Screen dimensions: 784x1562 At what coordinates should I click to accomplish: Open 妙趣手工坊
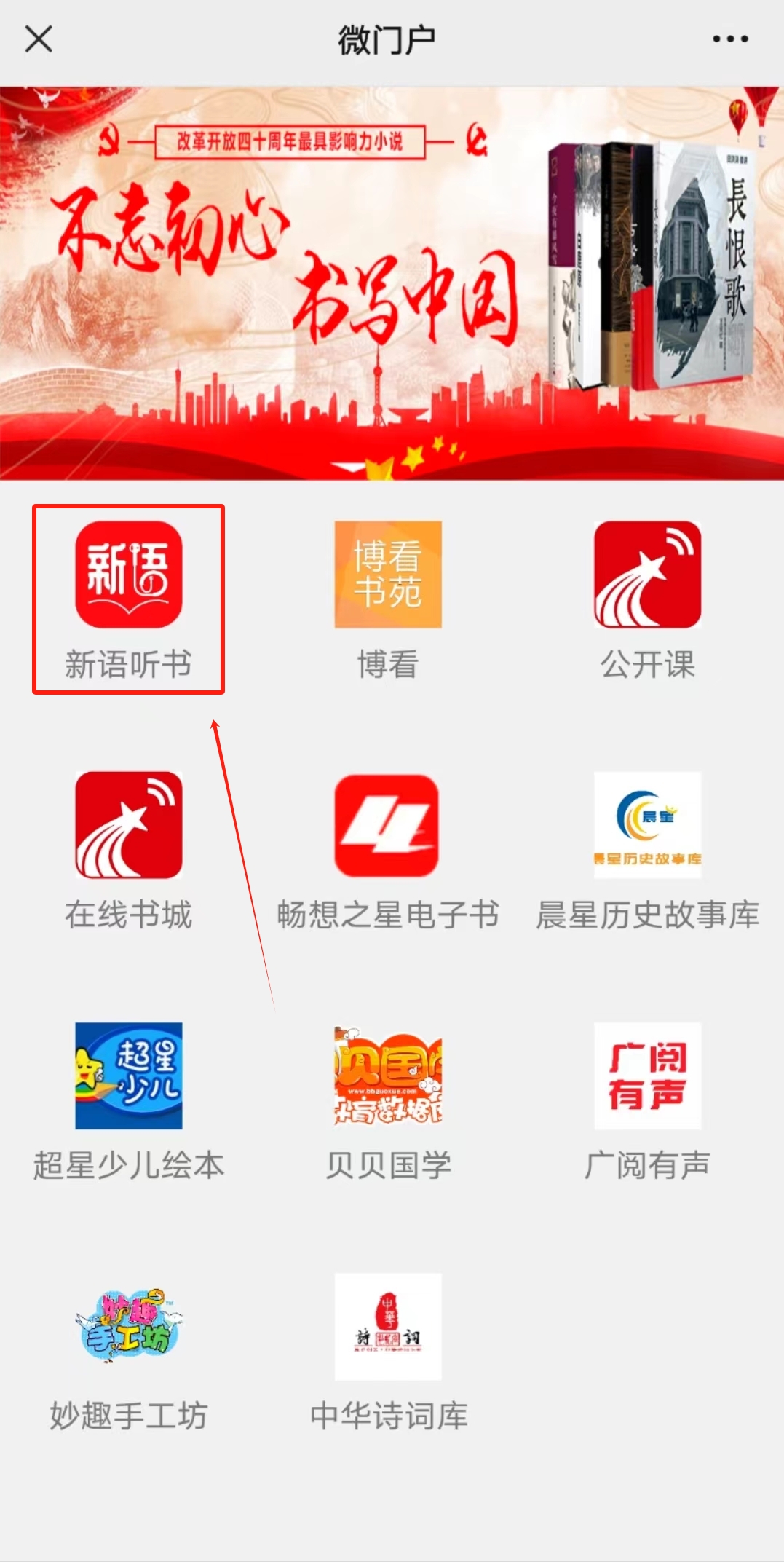coord(129,1327)
